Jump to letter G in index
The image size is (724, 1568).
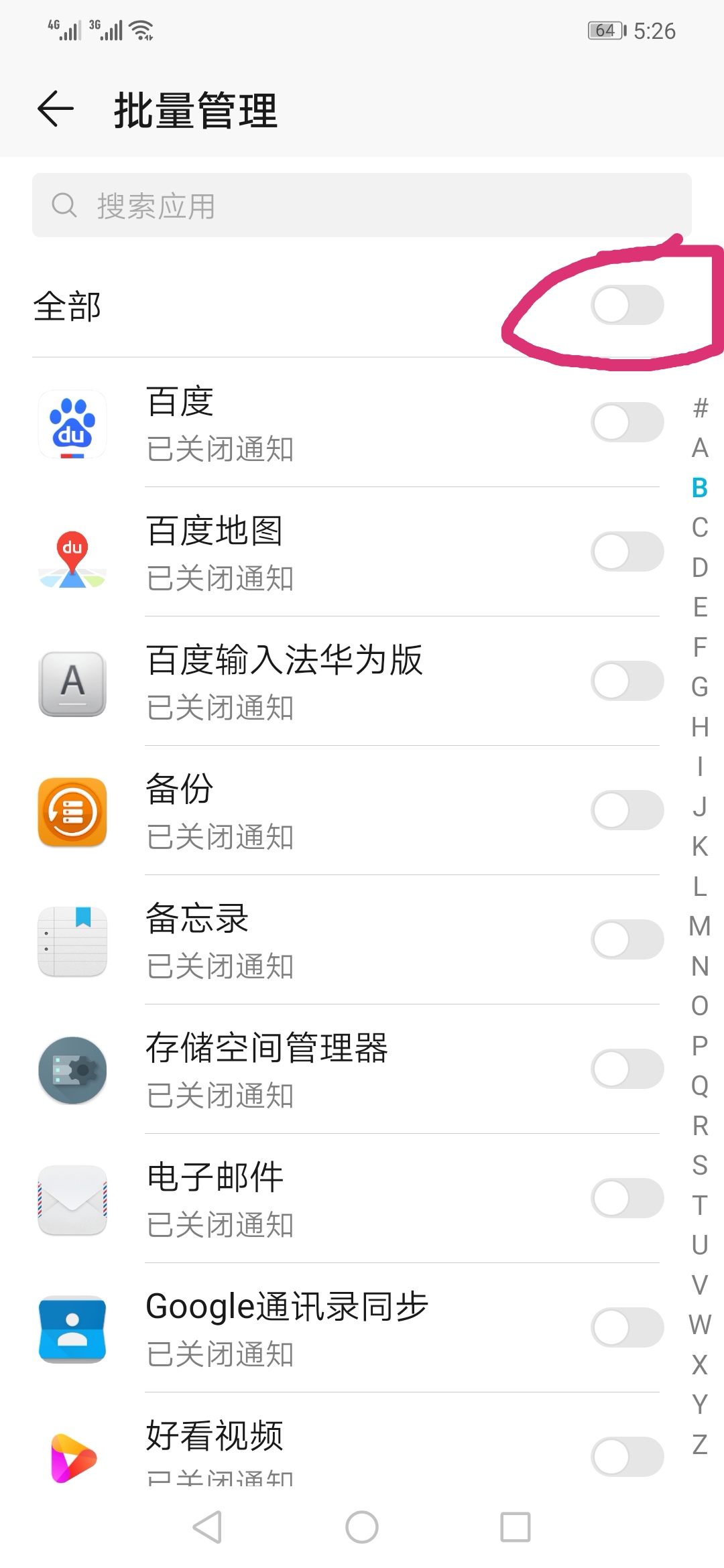(700, 688)
